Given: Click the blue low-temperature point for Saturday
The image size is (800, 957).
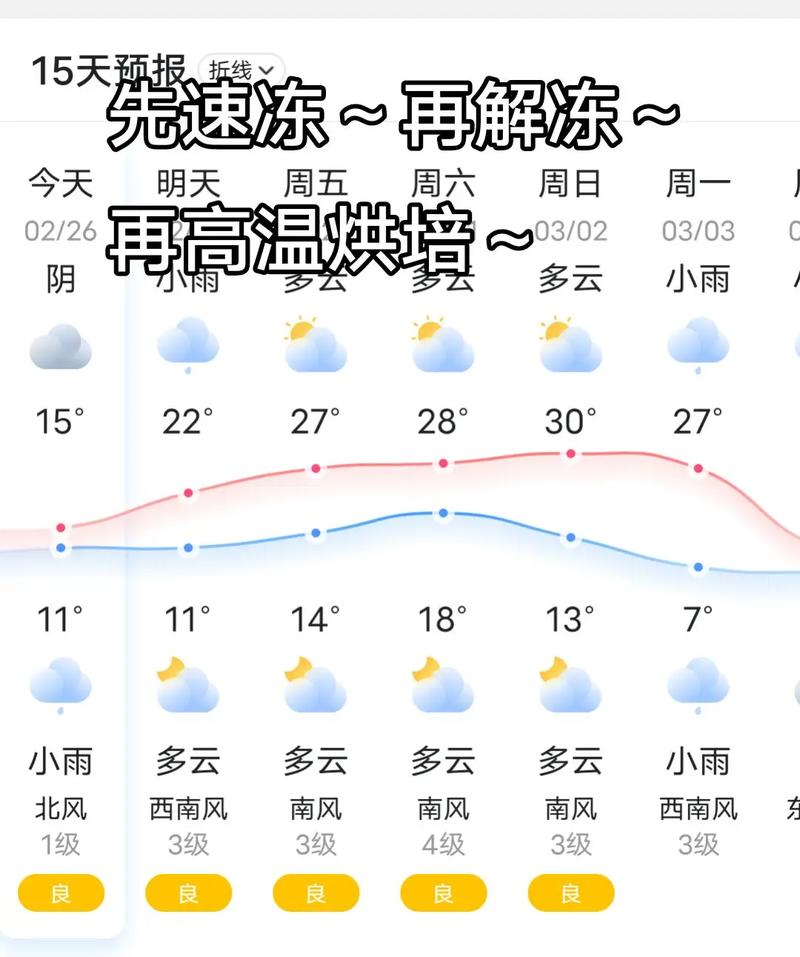Looking at the screenshot, I should pyautogui.click(x=442, y=513).
